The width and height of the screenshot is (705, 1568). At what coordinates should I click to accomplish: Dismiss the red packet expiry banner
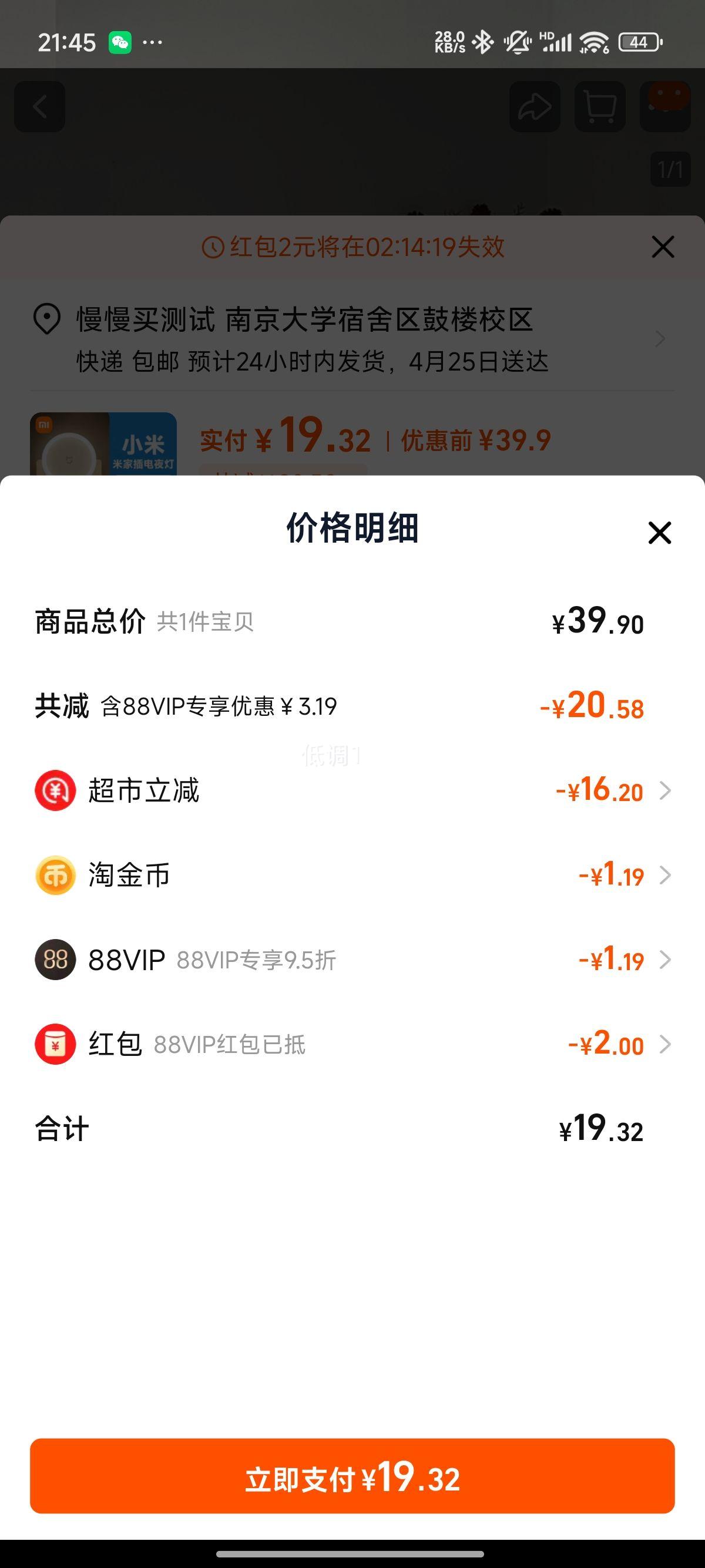coord(662,247)
